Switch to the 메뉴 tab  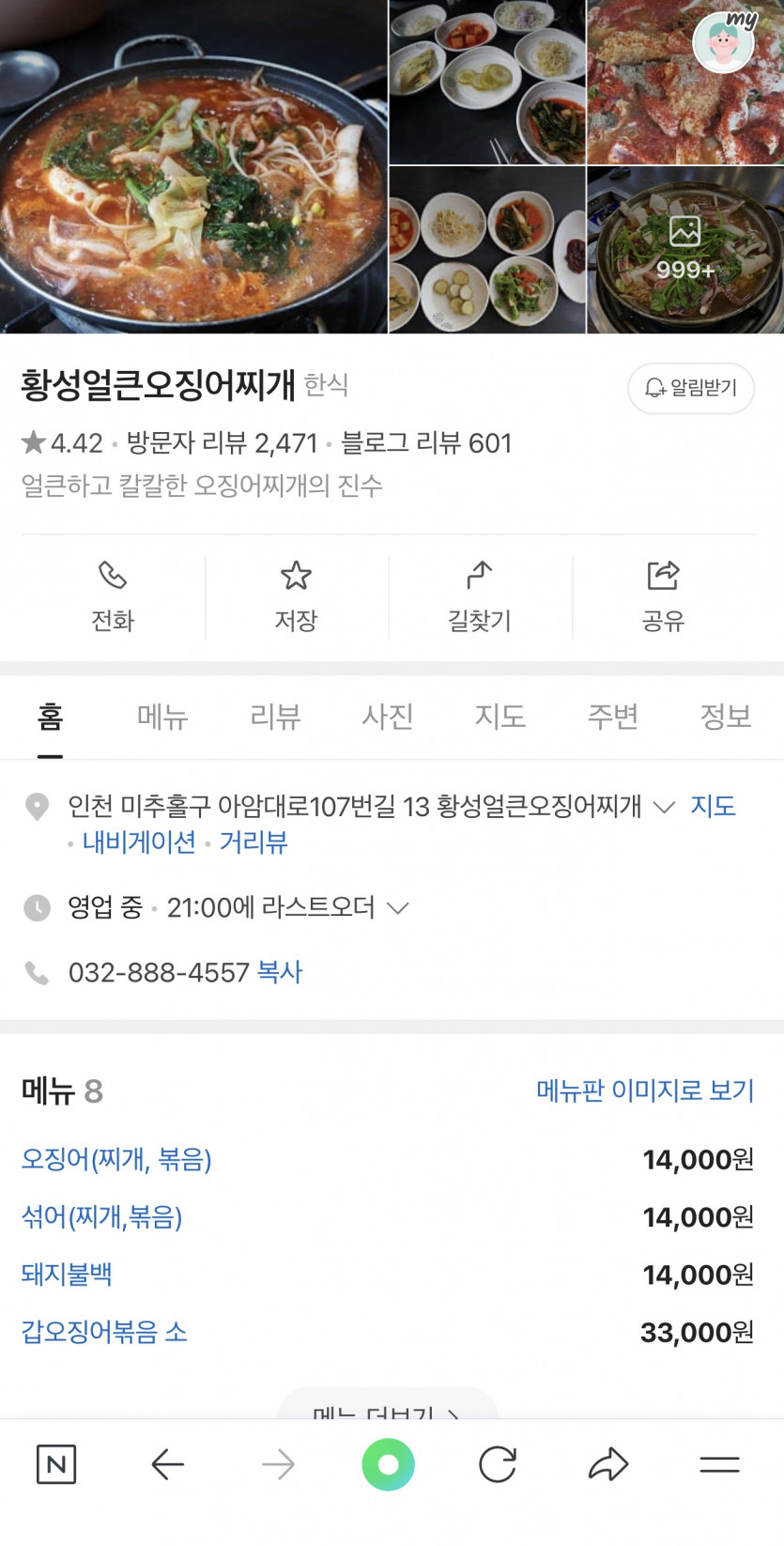point(162,717)
